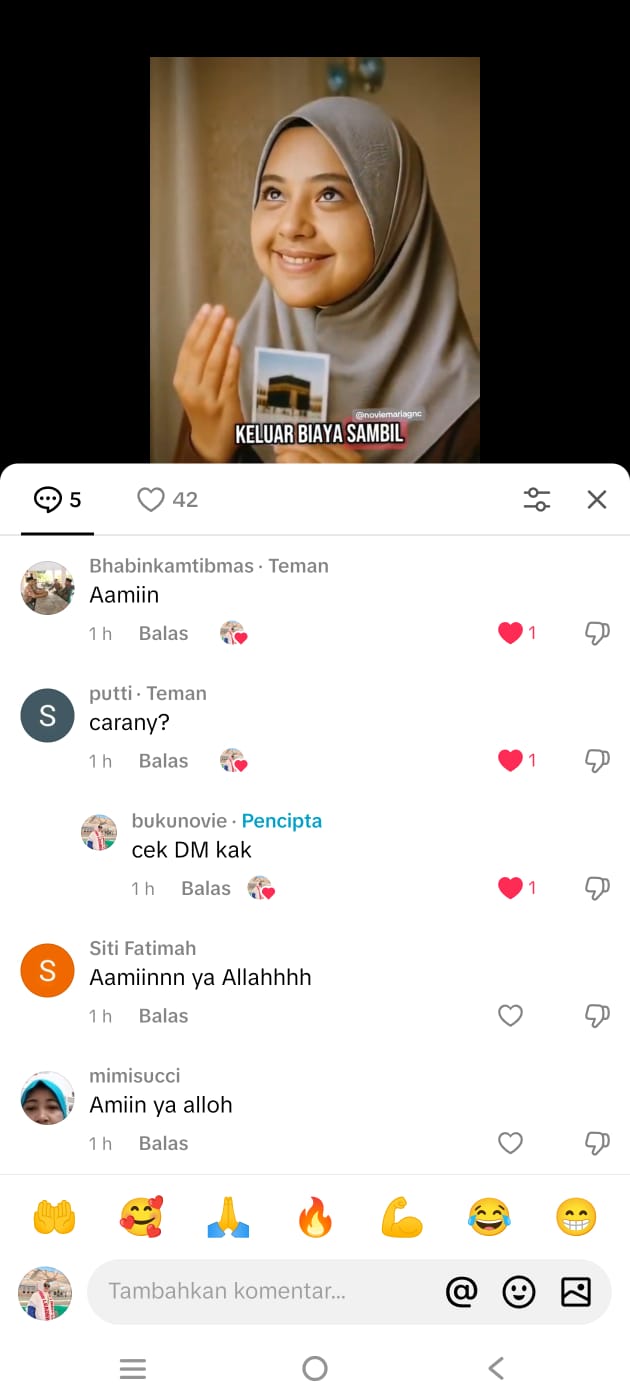
Task: Reply to Siti Fatimah's comment
Action: pos(163,1016)
